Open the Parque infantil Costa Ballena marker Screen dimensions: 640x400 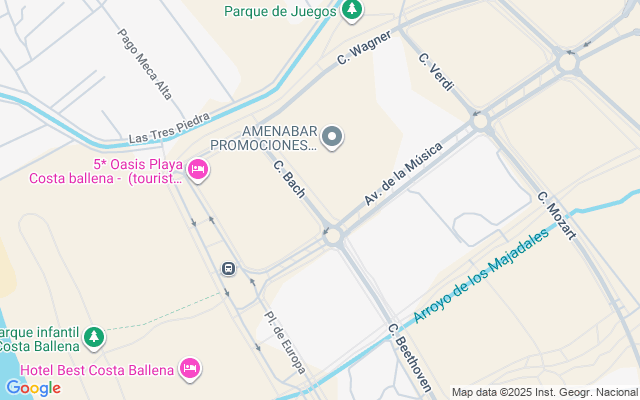[x=94, y=338]
